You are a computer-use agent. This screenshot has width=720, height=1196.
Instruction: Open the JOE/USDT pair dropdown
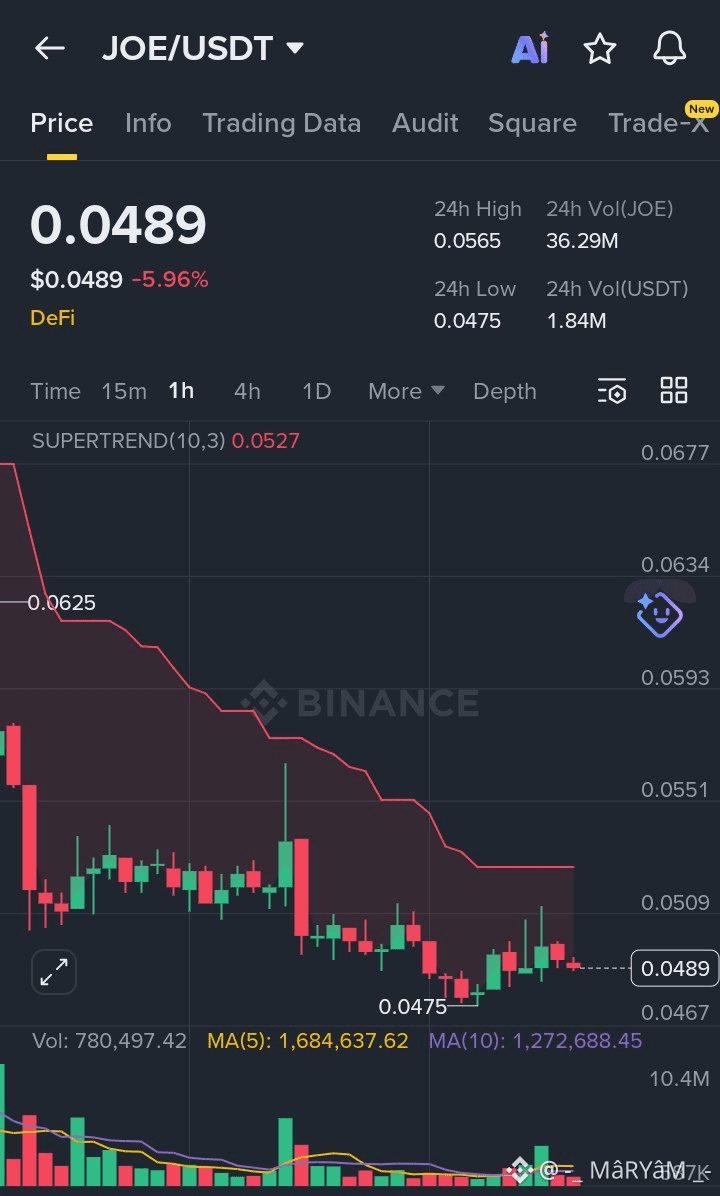tap(203, 48)
